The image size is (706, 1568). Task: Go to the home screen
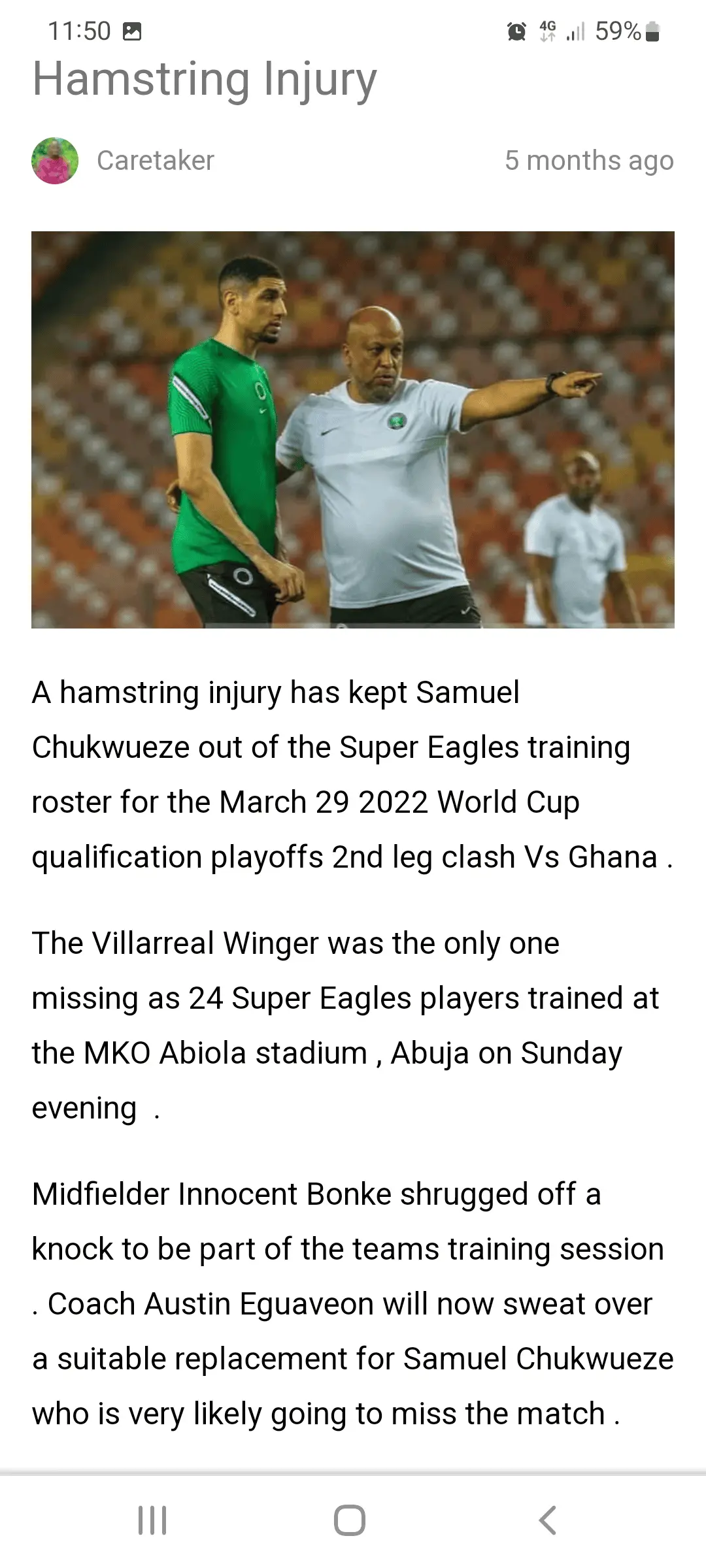tap(350, 1520)
